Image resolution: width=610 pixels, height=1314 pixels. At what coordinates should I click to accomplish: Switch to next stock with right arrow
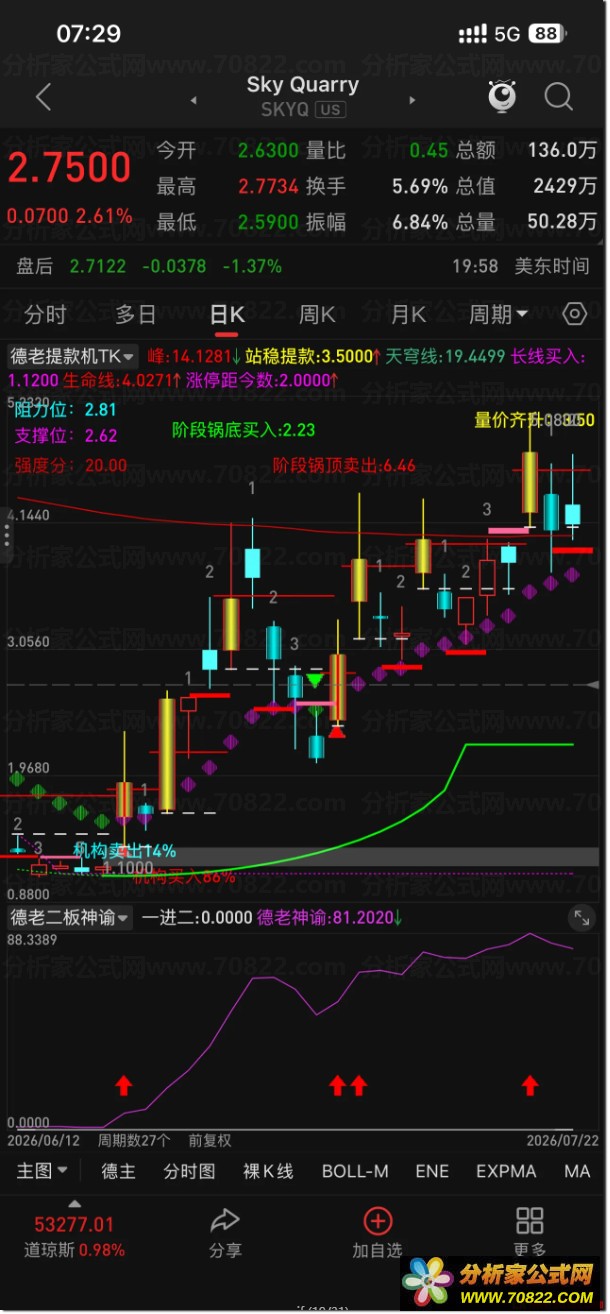coord(412,101)
